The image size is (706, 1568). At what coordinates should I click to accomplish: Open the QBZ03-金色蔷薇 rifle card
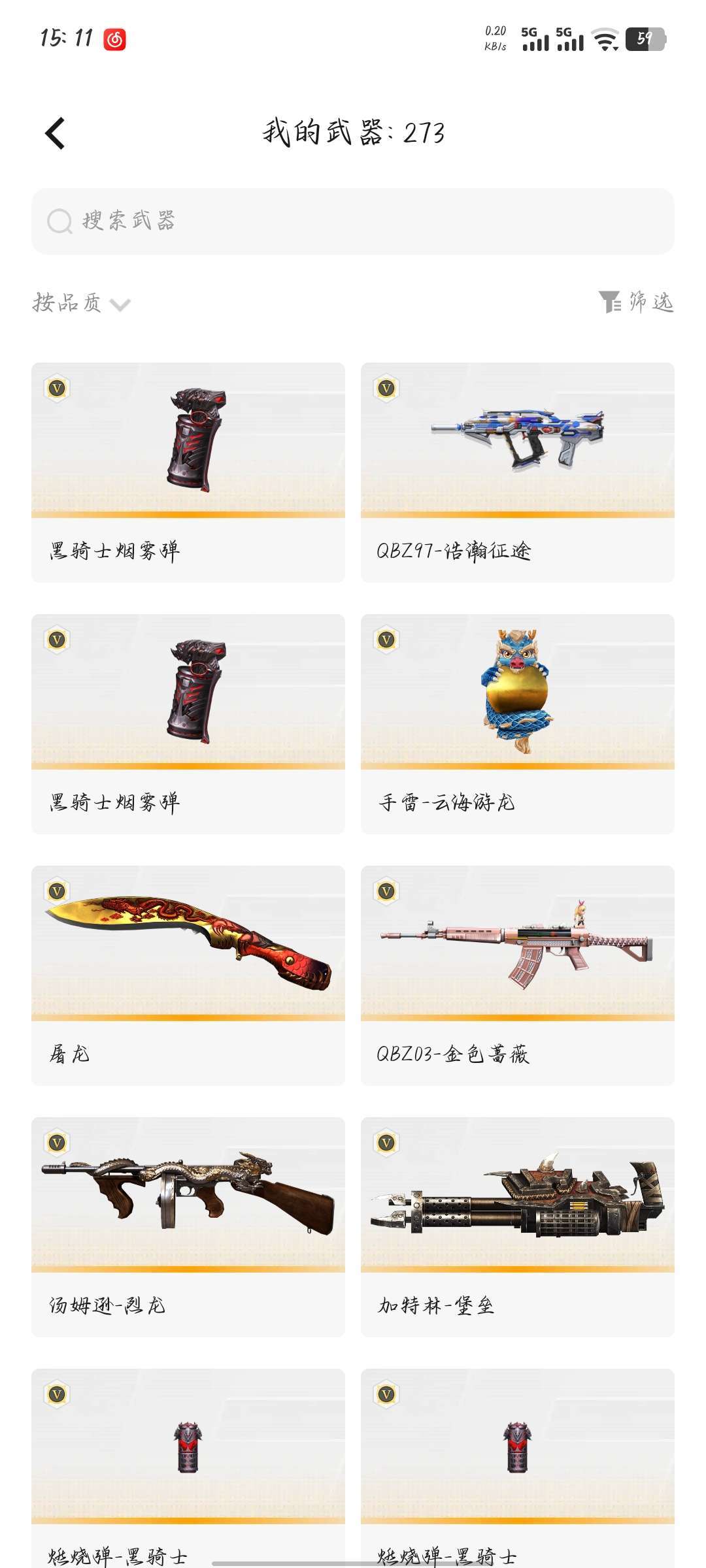[x=518, y=975]
